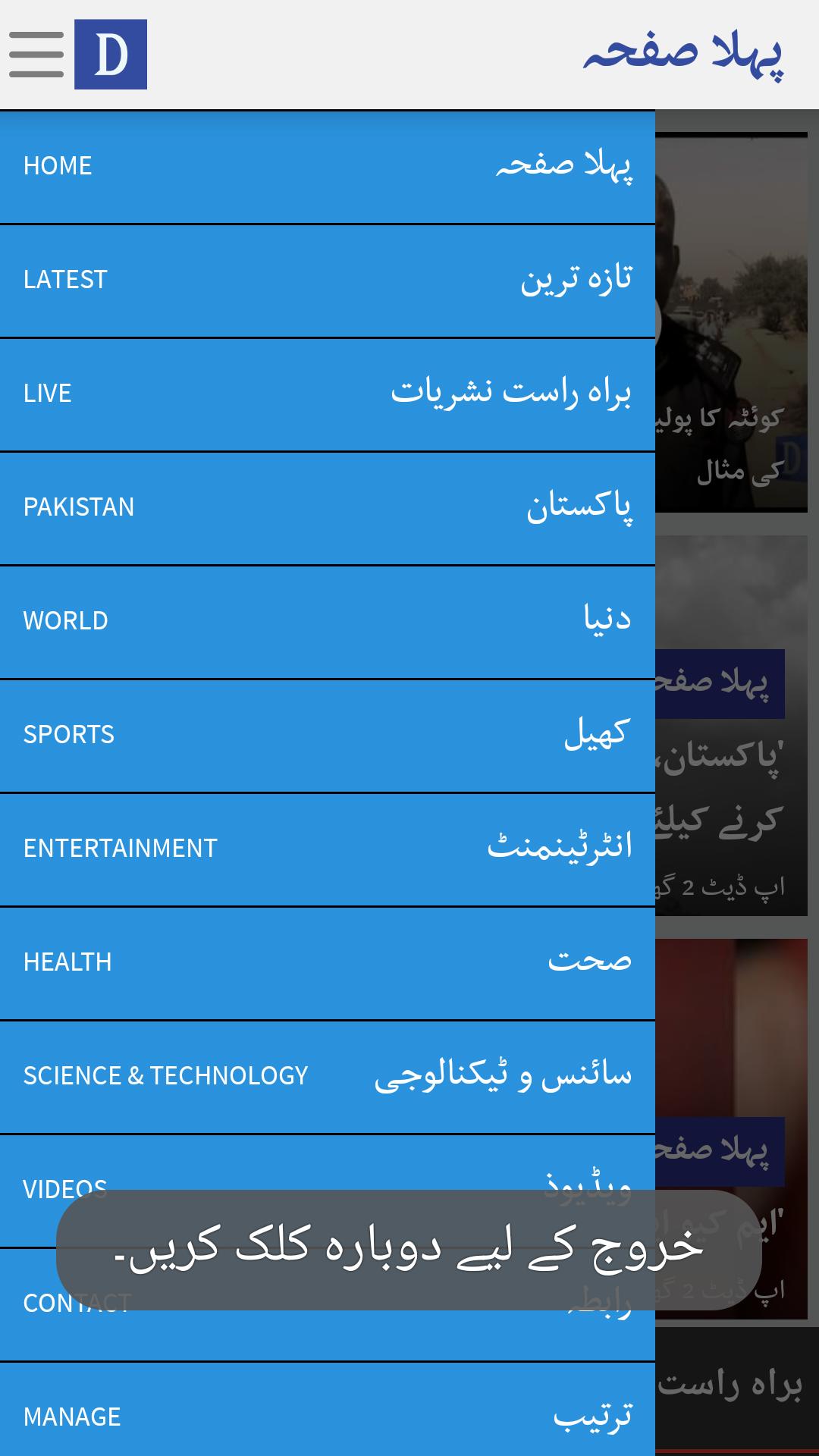Select SCIENCE & TECHNOLOGY category
This screenshot has height=1456, width=819.
326,1075
